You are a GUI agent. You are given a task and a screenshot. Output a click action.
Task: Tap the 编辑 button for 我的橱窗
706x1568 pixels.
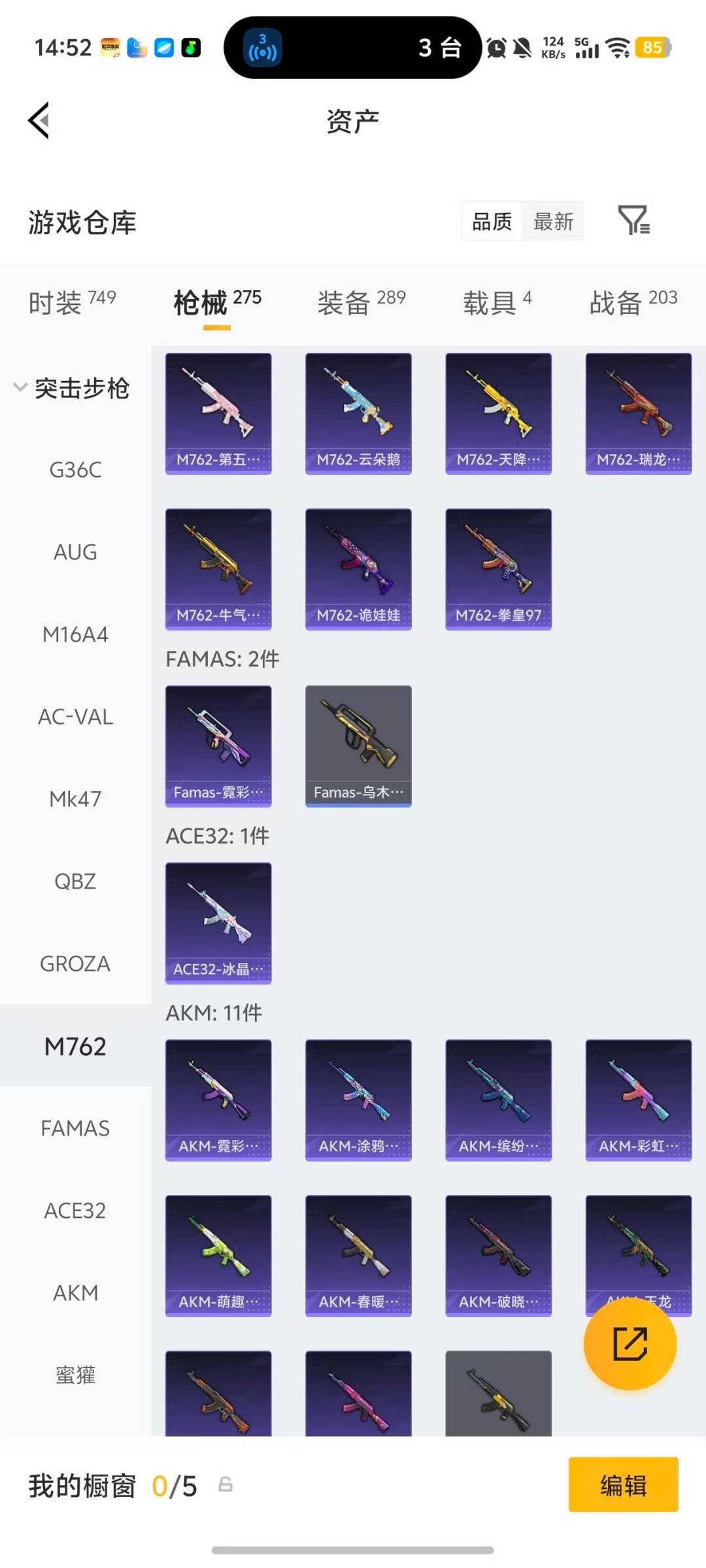click(x=623, y=1484)
